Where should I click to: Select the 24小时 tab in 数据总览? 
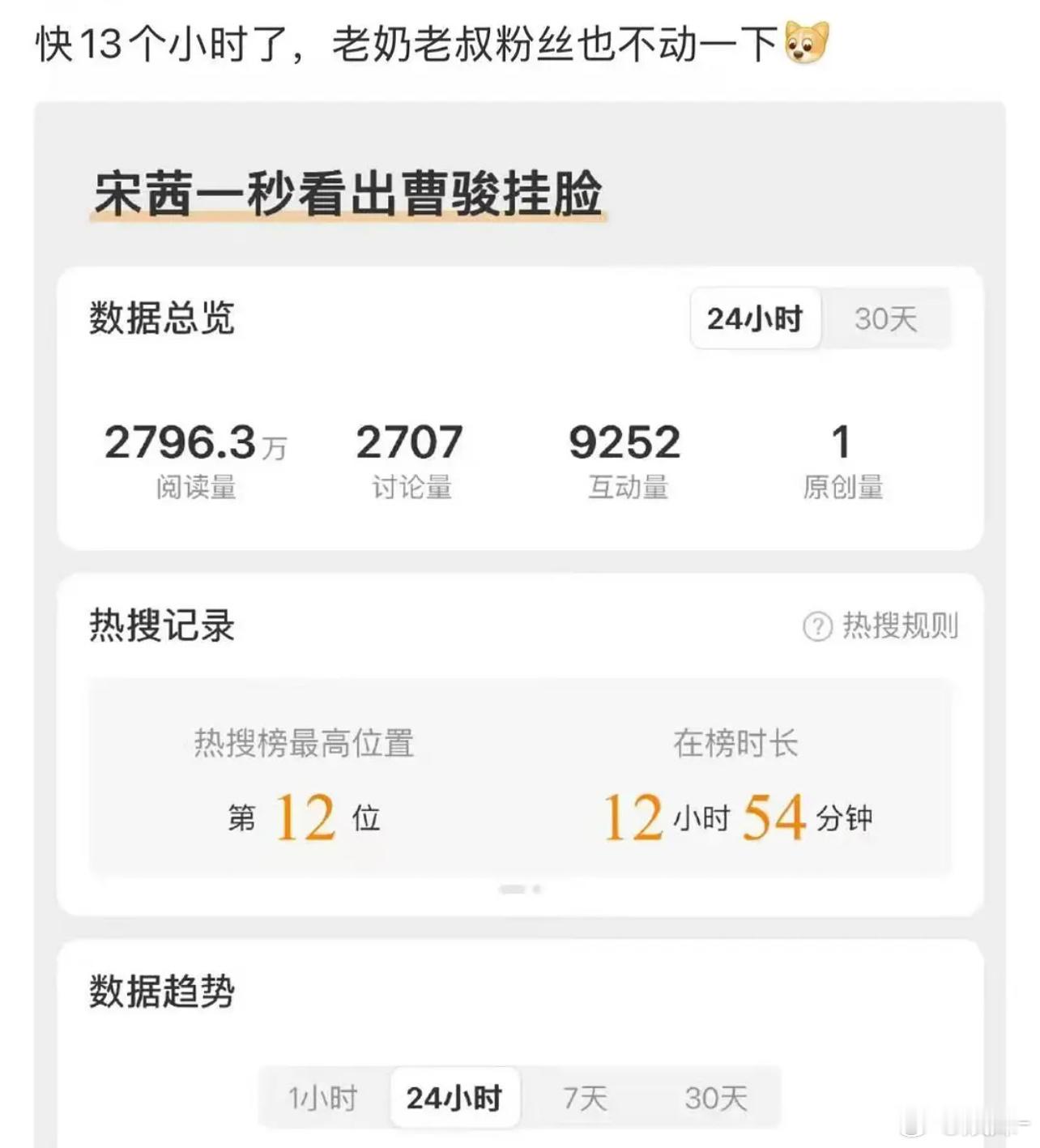(x=754, y=319)
